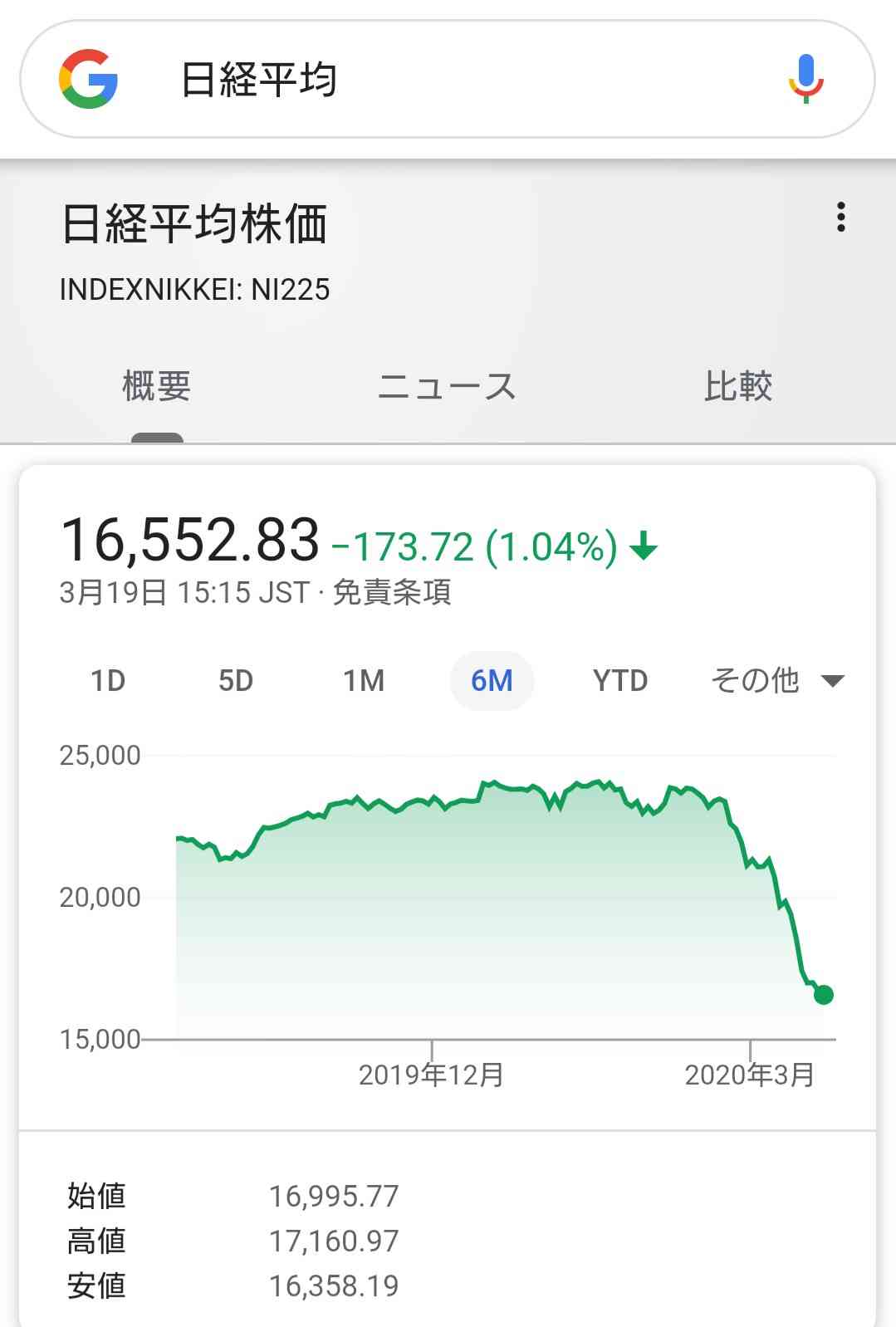Select the 6M chart range
Screen dimensions: 896x1327
pos(492,681)
